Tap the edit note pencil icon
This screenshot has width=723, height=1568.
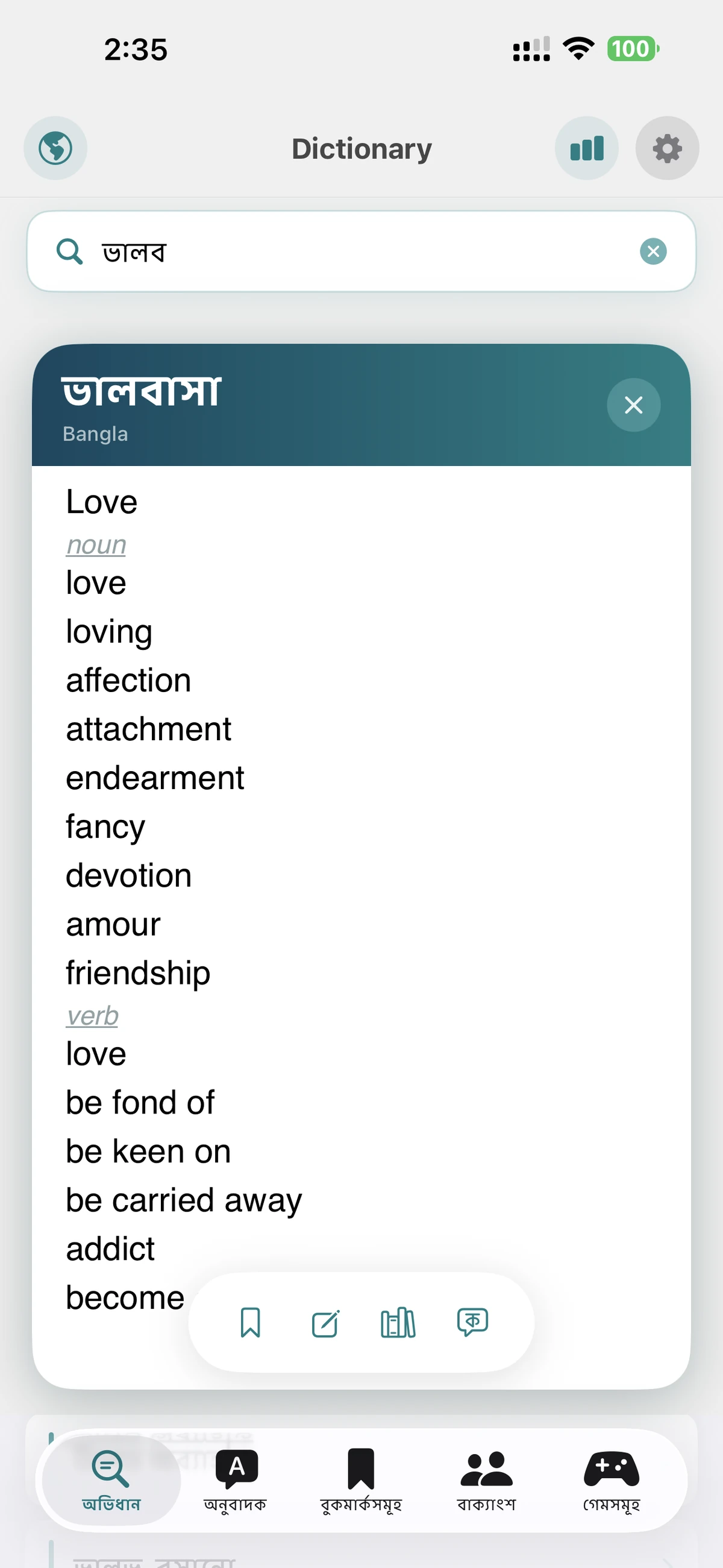click(x=325, y=1322)
